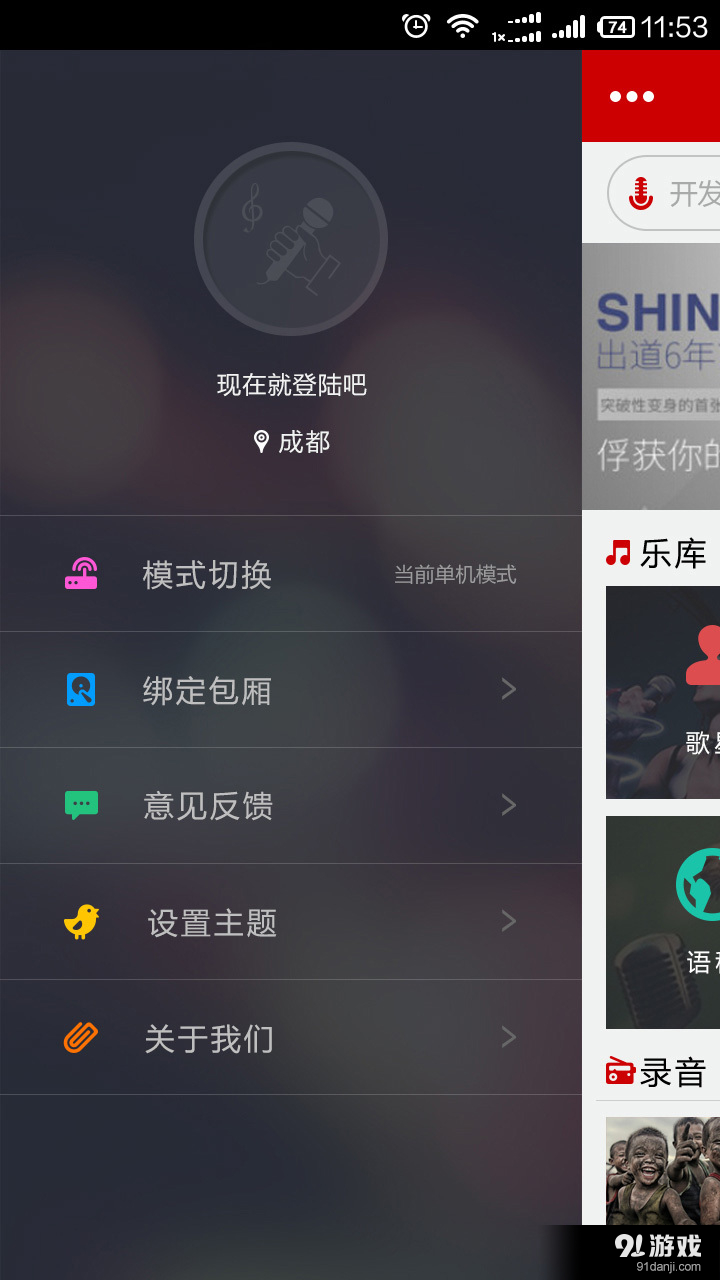Open 关于我们 about us page
This screenshot has width=720, height=1280.
coord(290,1038)
